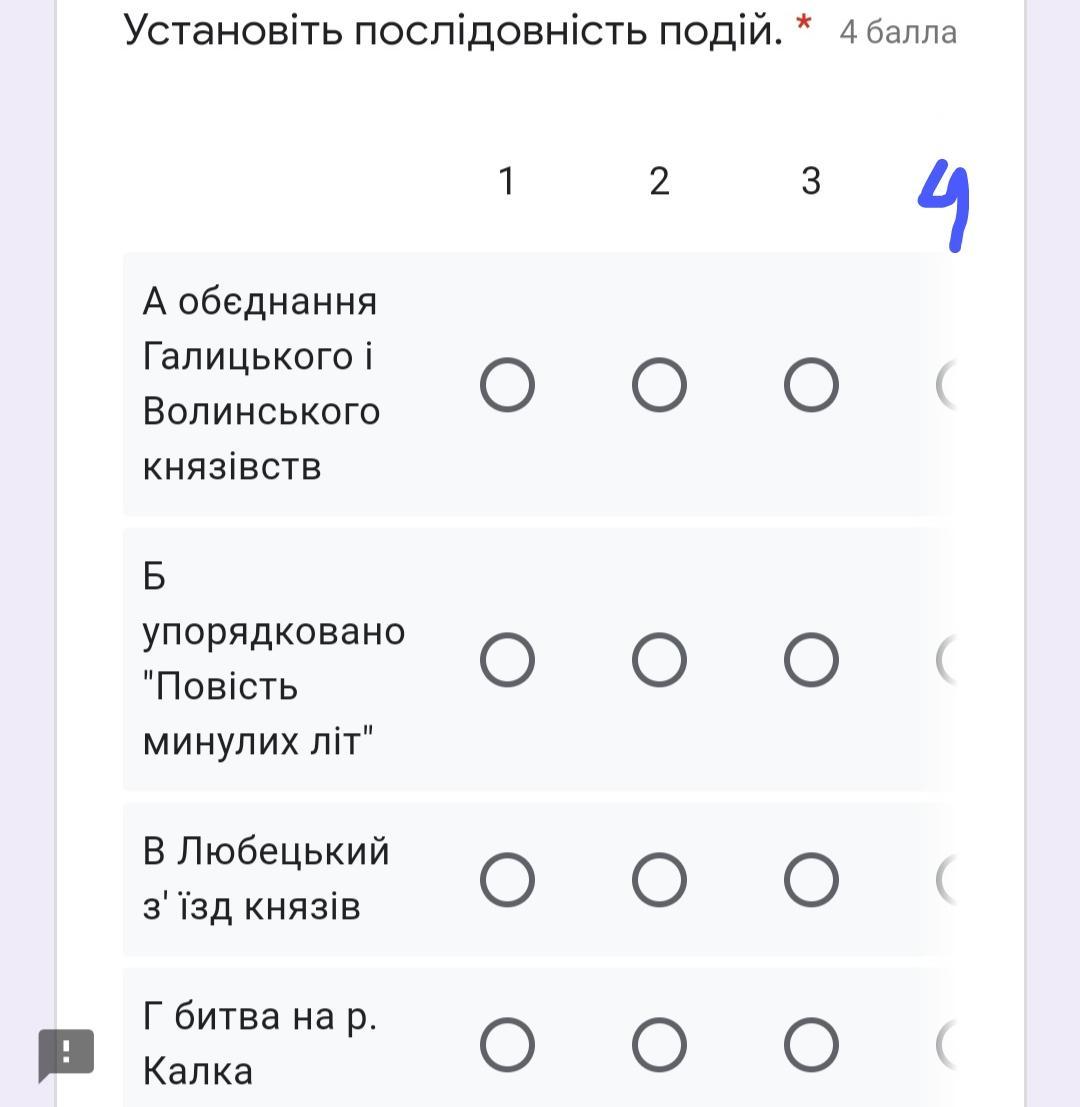
Task: Select 1 for Б упорядковано "Повість минулих літ"
Action: [x=507, y=660]
